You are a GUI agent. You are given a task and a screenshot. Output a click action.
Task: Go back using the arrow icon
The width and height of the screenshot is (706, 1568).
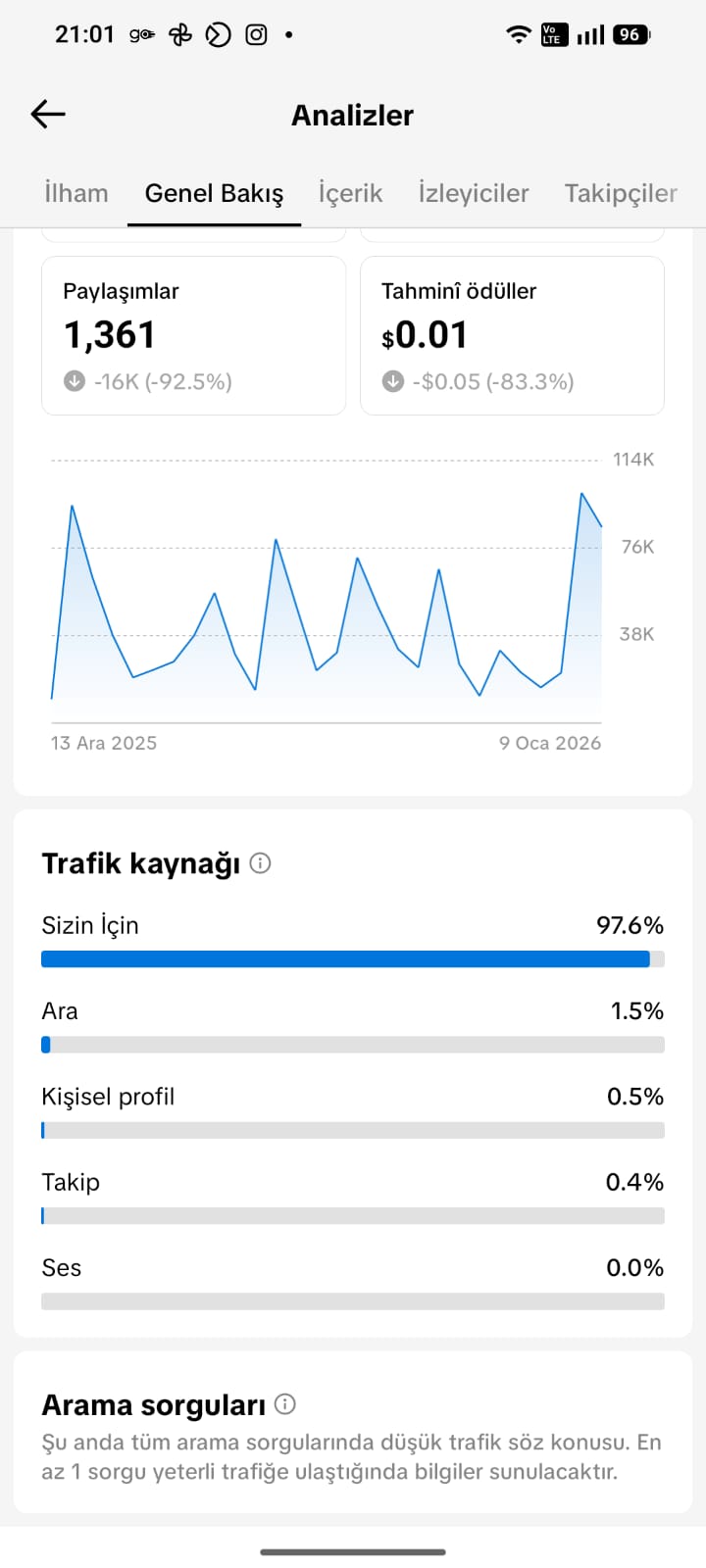click(x=48, y=115)
